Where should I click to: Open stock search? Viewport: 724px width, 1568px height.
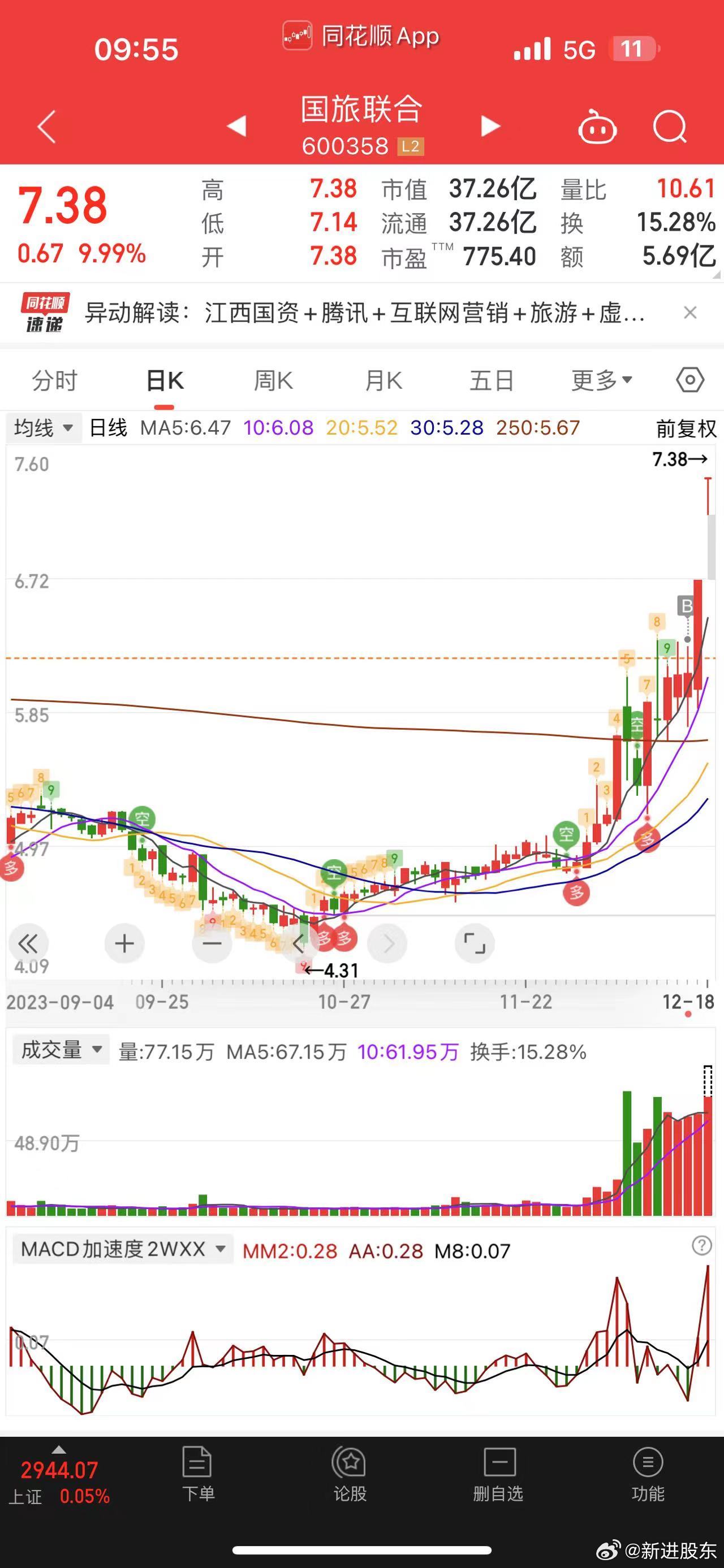click(x=669, y=127)
